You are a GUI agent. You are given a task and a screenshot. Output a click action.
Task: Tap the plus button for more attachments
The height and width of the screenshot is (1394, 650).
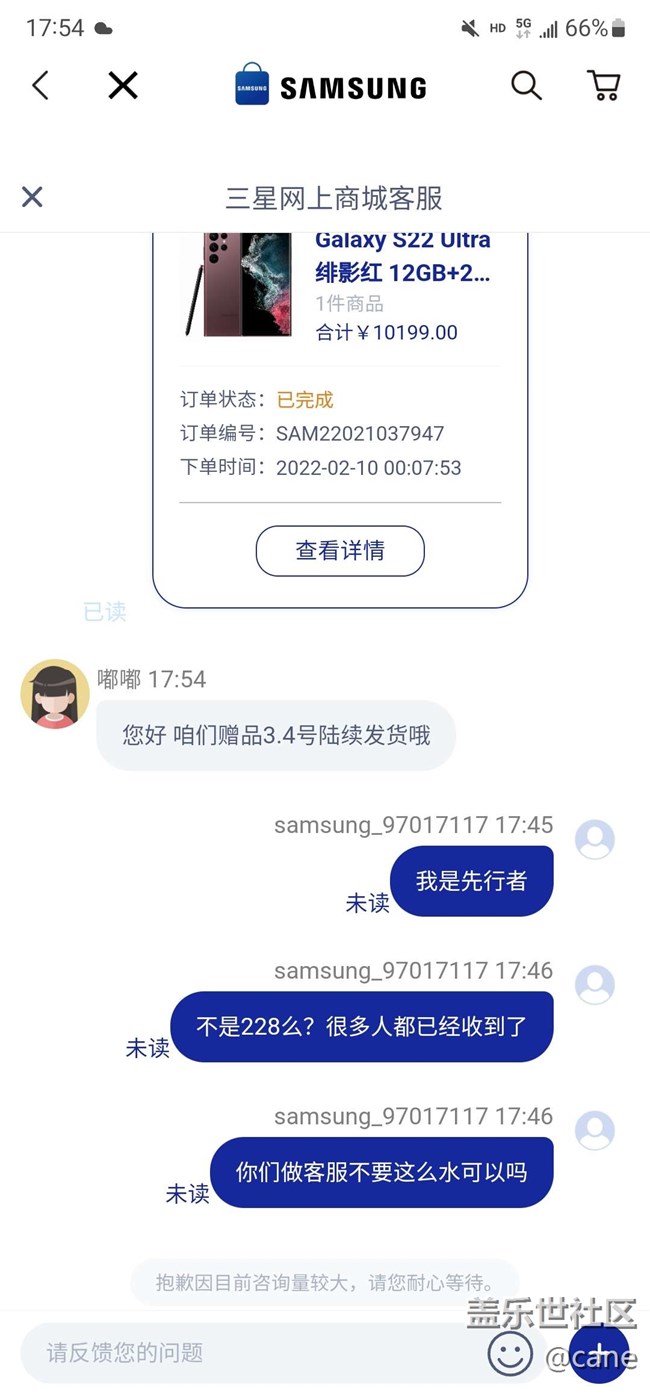[x=598, y=1350]
